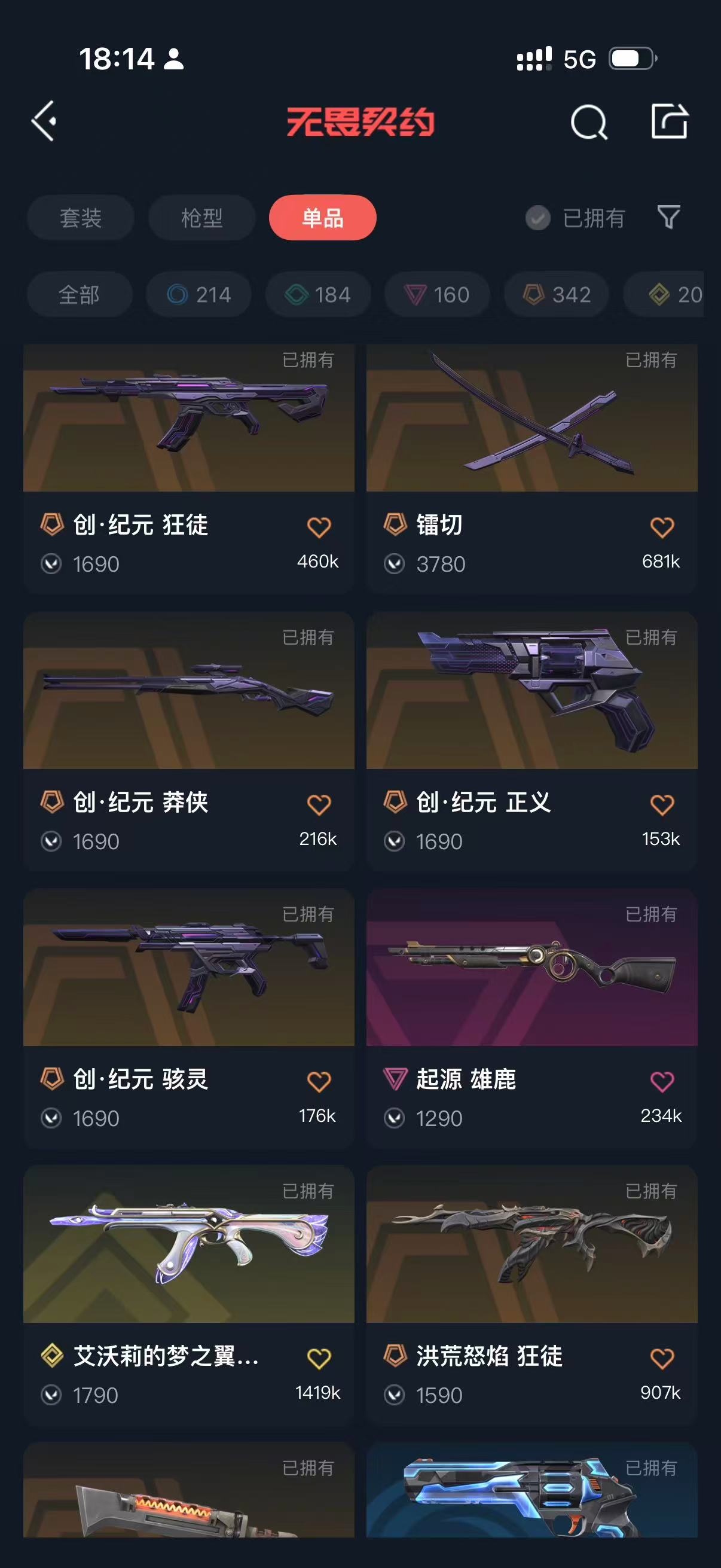This screenshot has height=1568, width=721.
Task: Filter by the 214 tier chip
Action: pos(198,295)
